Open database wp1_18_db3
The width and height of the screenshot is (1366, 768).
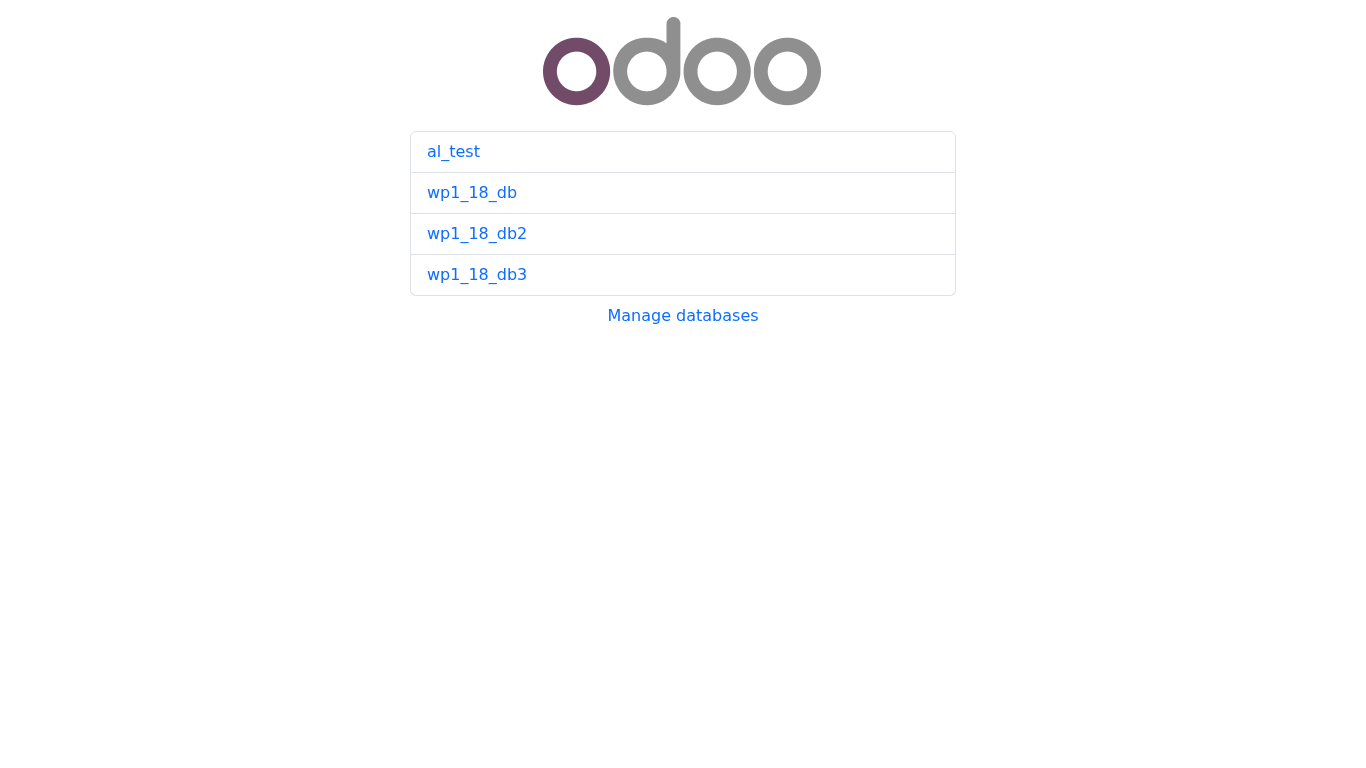477,275
